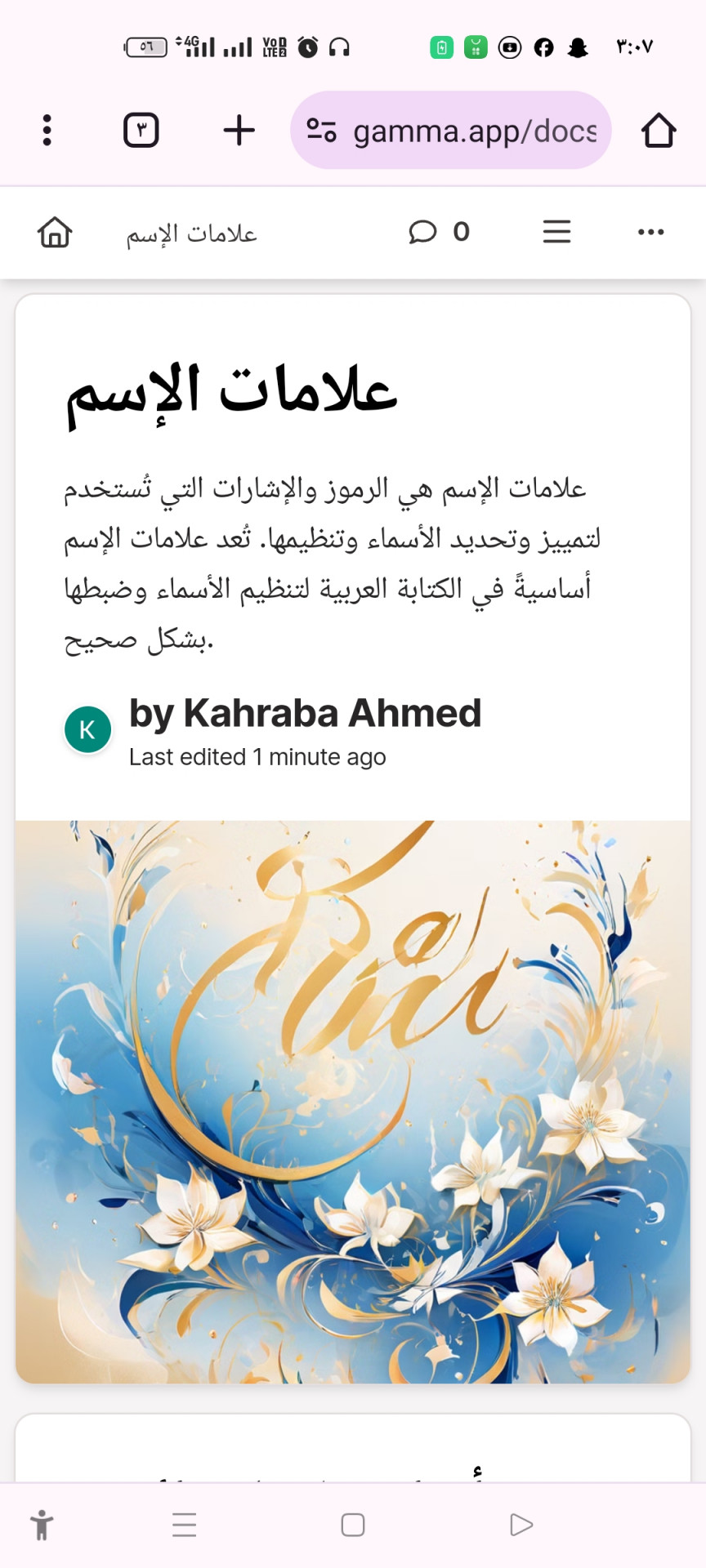Open a new browser tab
This screenshot has width=706, height=1568.
(239, 130)
